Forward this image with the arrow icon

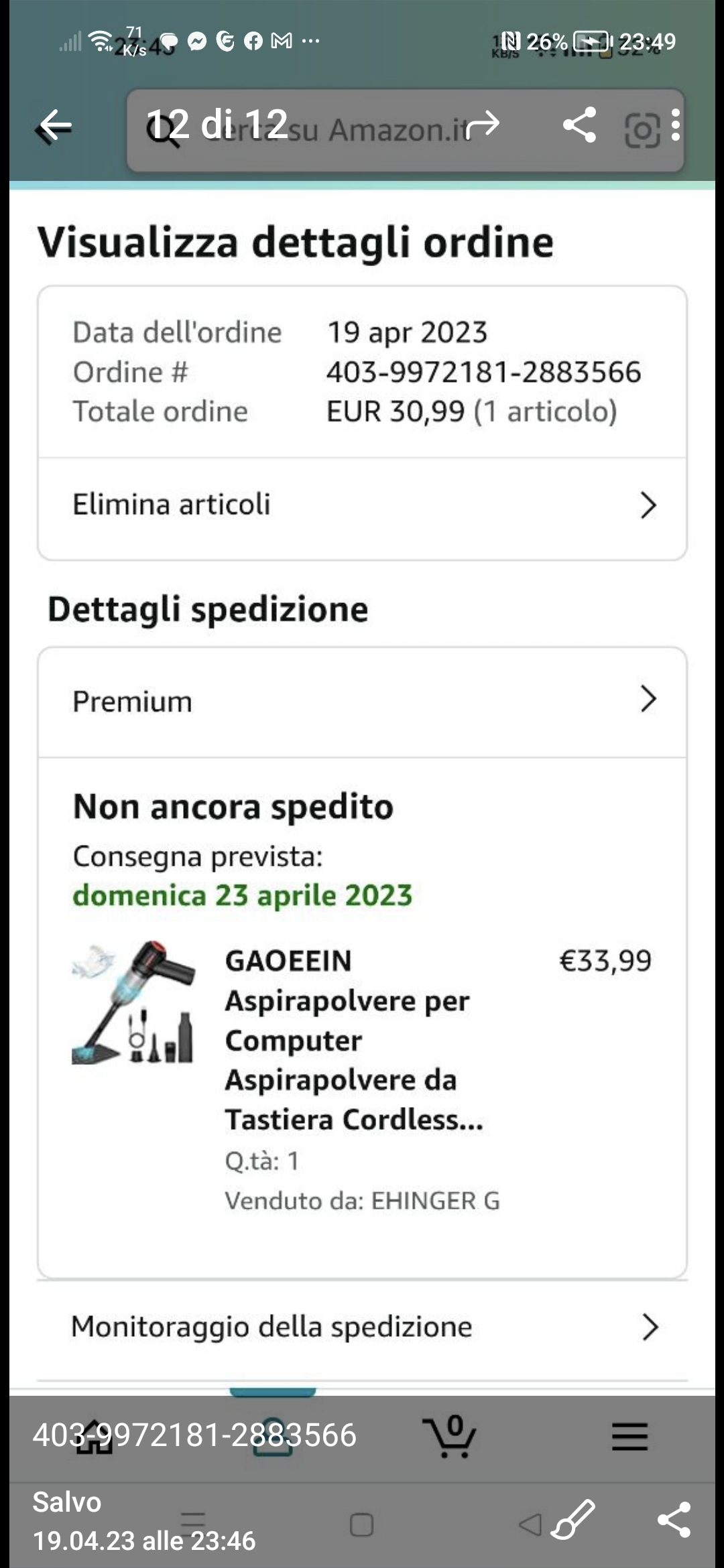(483, 125)
